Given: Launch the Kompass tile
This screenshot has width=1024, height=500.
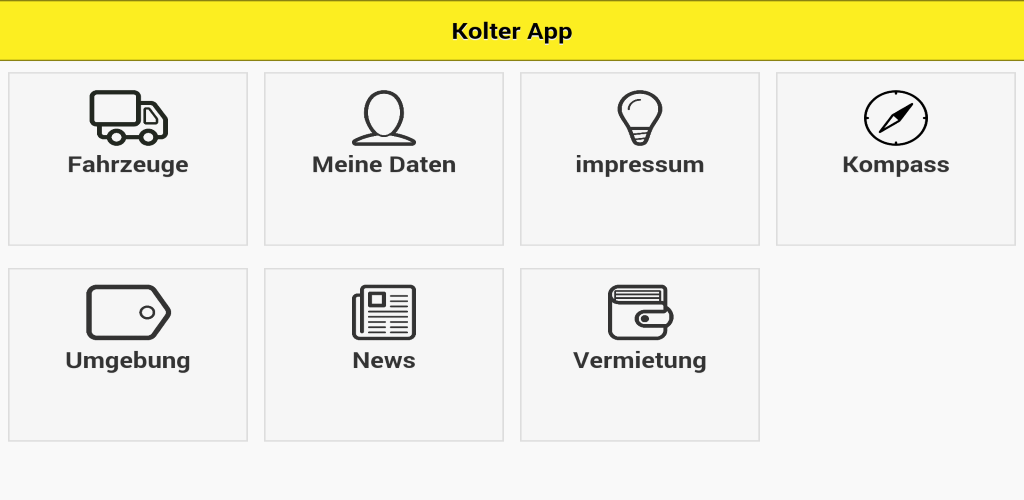Looking at the screenshot, I should pyautogui.click(x=896, y=158).
